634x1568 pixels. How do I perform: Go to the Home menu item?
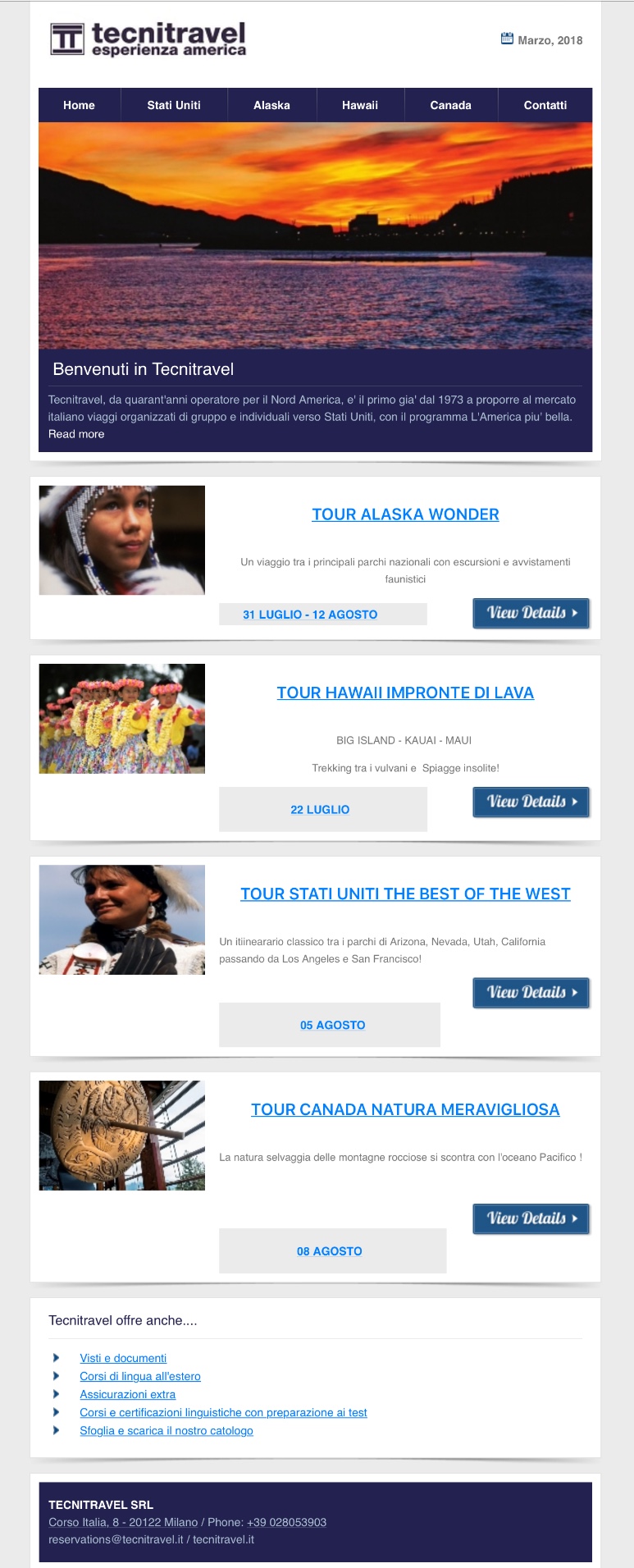click(79, 105)
